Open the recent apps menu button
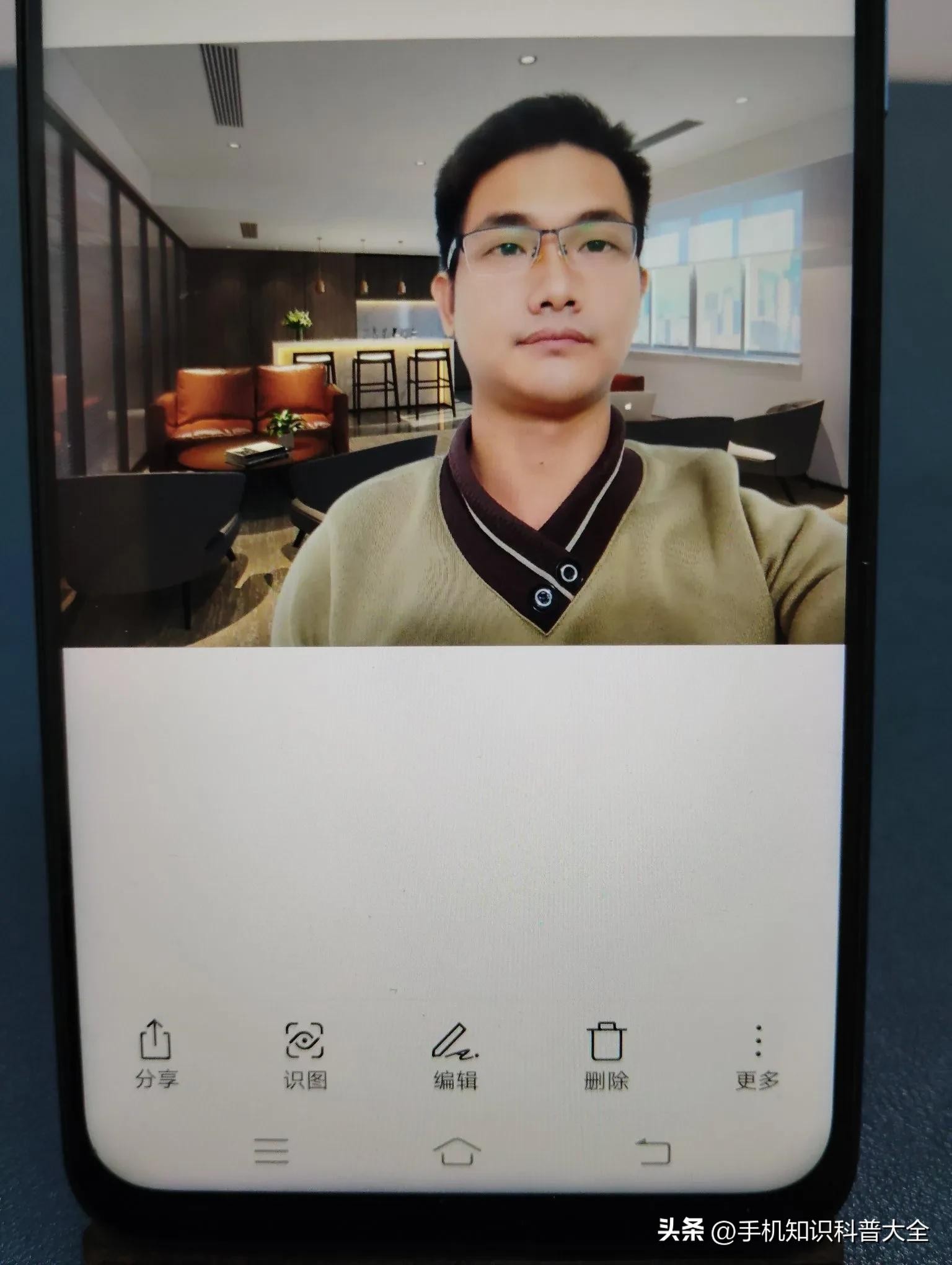Image resolution: width=952 pixels, height=1265 pixels. 271,1152
